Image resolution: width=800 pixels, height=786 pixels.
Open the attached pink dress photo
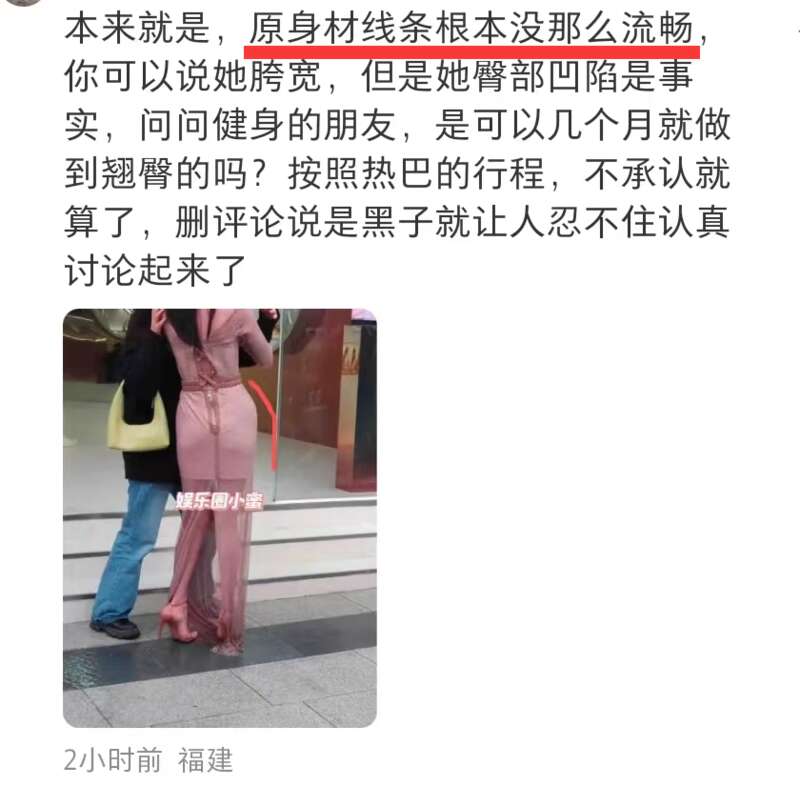219,517
